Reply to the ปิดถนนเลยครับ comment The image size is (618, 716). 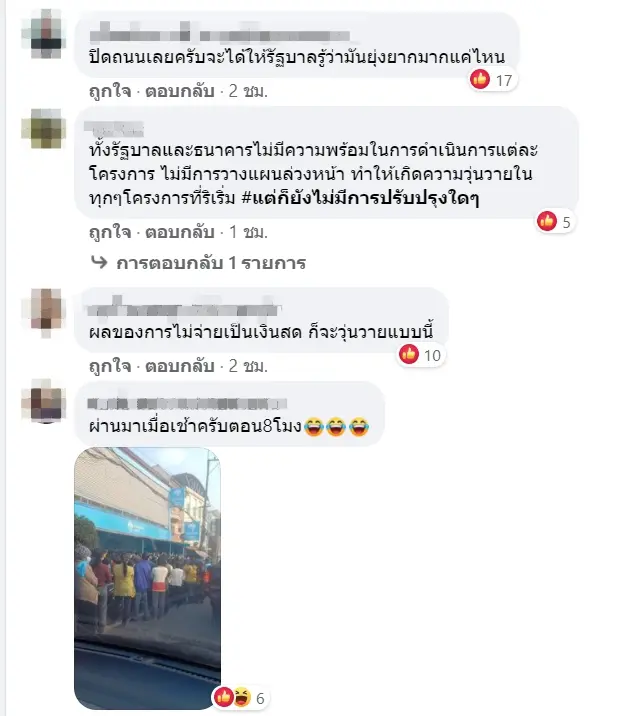(177, 91)
